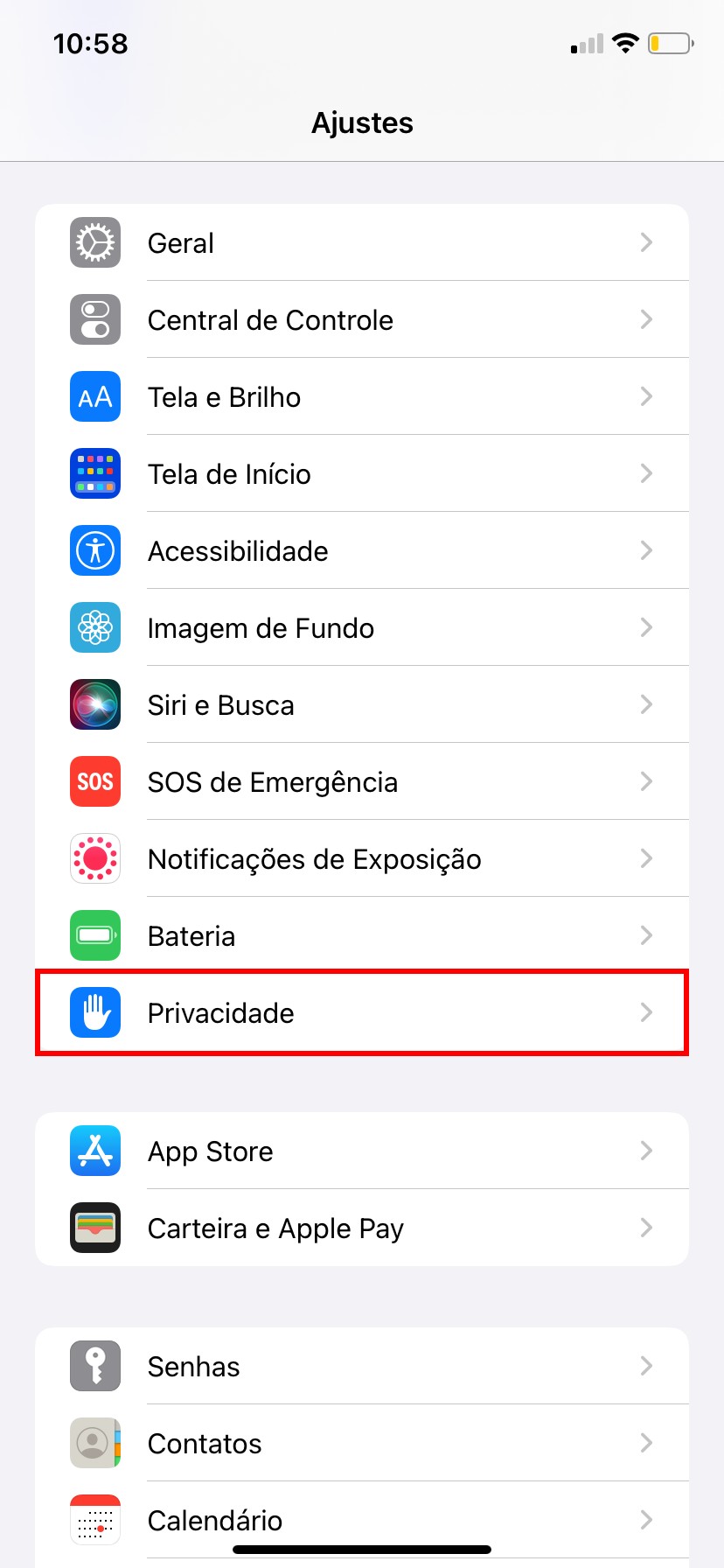Image resolution: width=724 pixels, height=1568 pixels.
Task: Open the Privacidade settings
Action: [361, 1012]
